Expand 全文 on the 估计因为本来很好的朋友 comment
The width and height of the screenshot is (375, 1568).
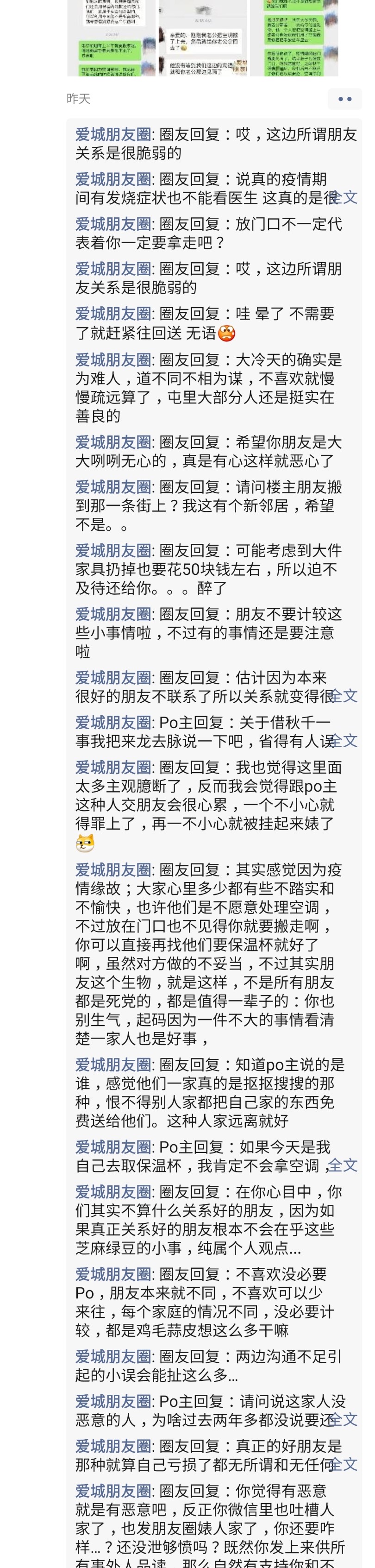344,696
